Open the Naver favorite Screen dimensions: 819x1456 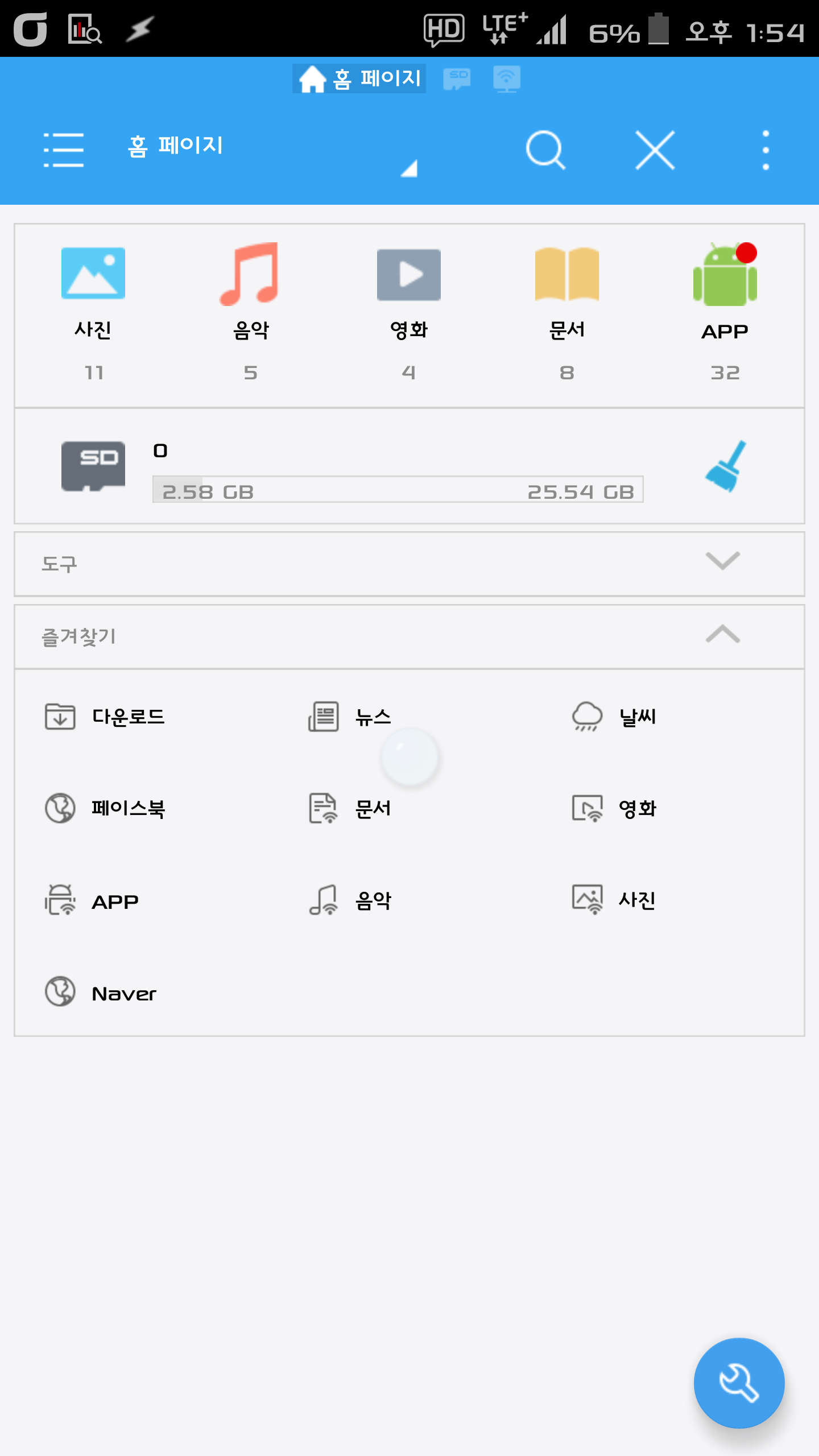click(101, 992)
